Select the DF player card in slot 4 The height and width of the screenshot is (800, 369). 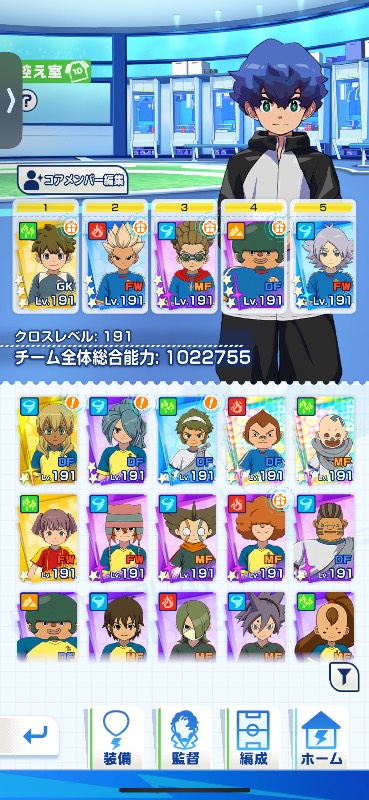[x=254, y=257]
